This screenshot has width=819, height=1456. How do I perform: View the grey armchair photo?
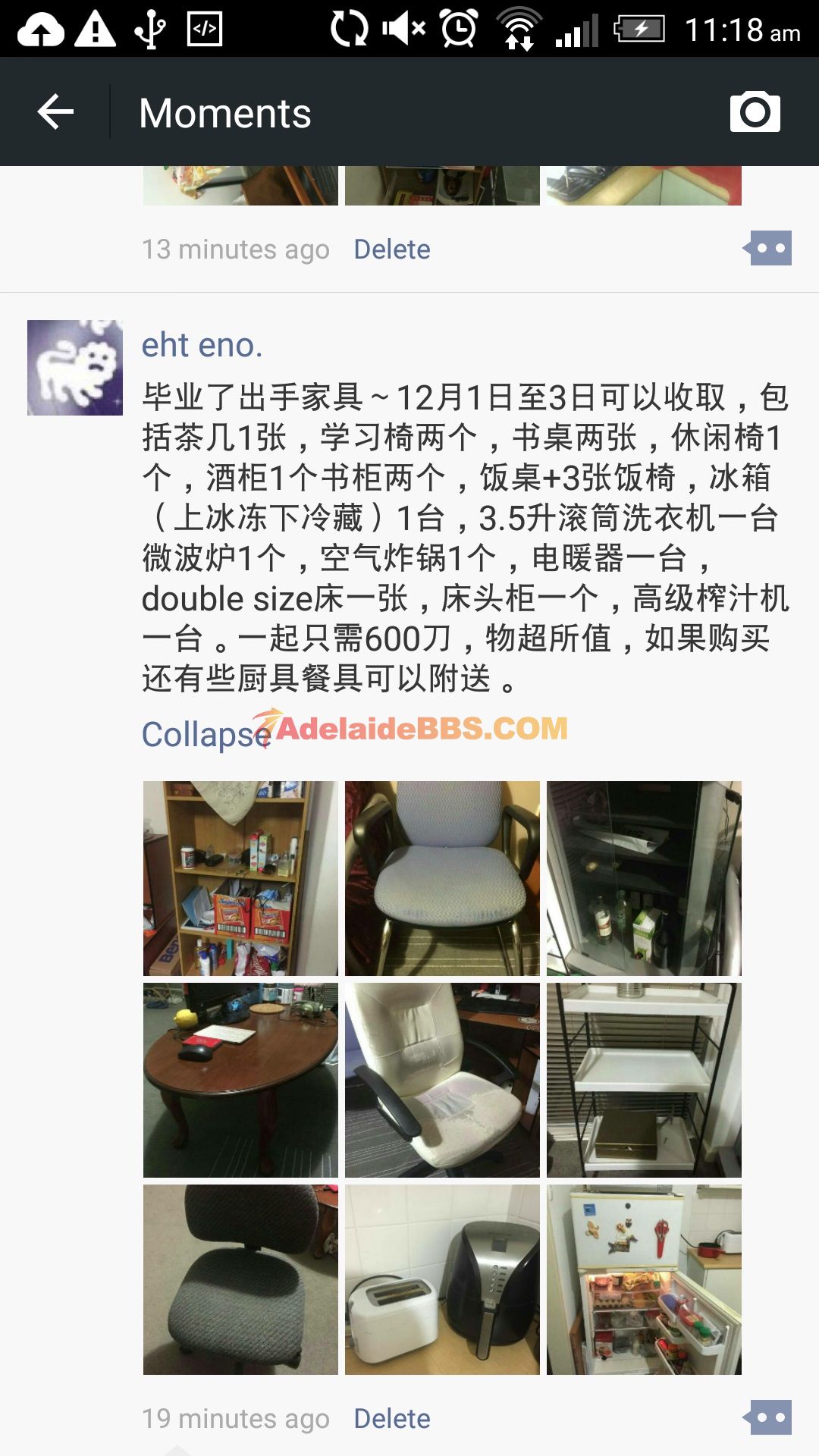[442, 878]
